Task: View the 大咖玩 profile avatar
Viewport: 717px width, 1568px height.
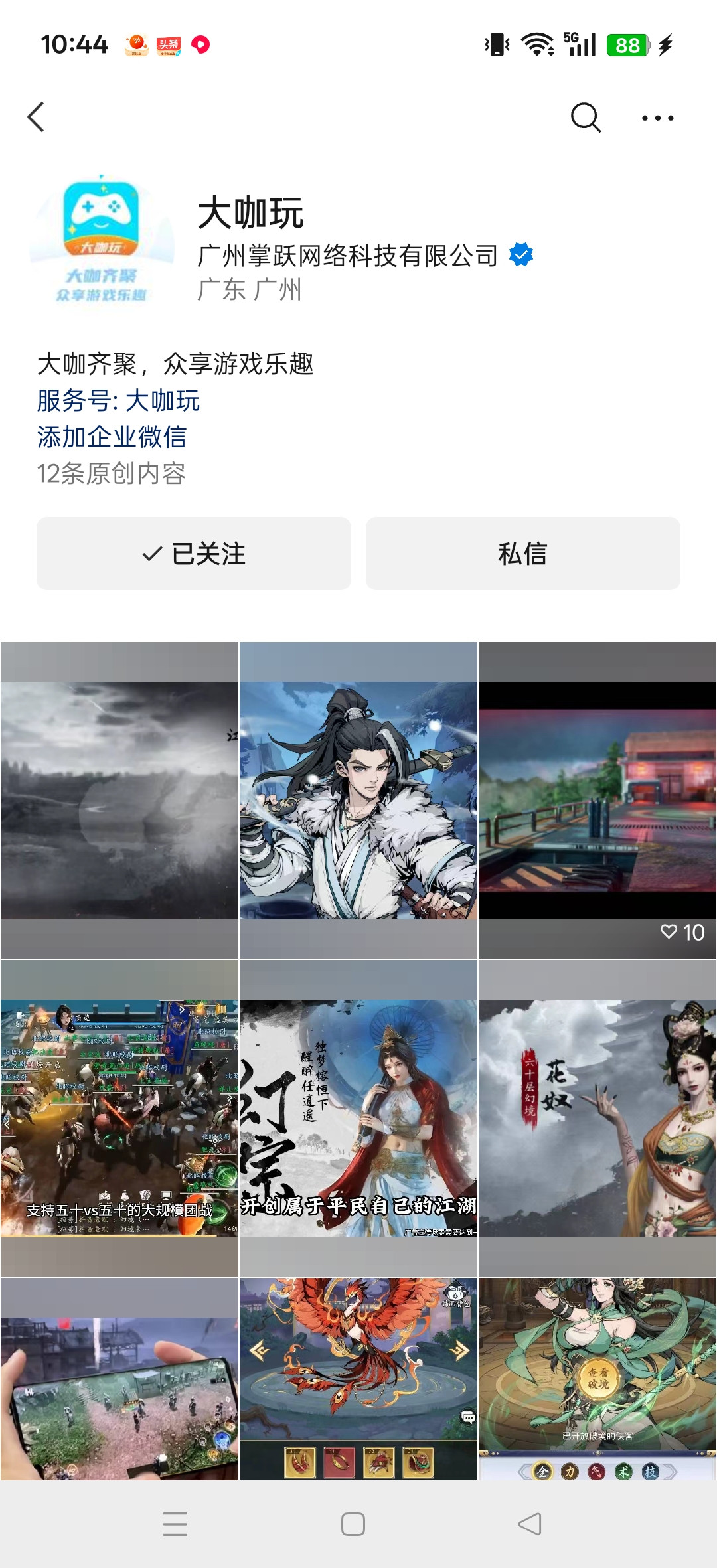Action: coord(101,240)
